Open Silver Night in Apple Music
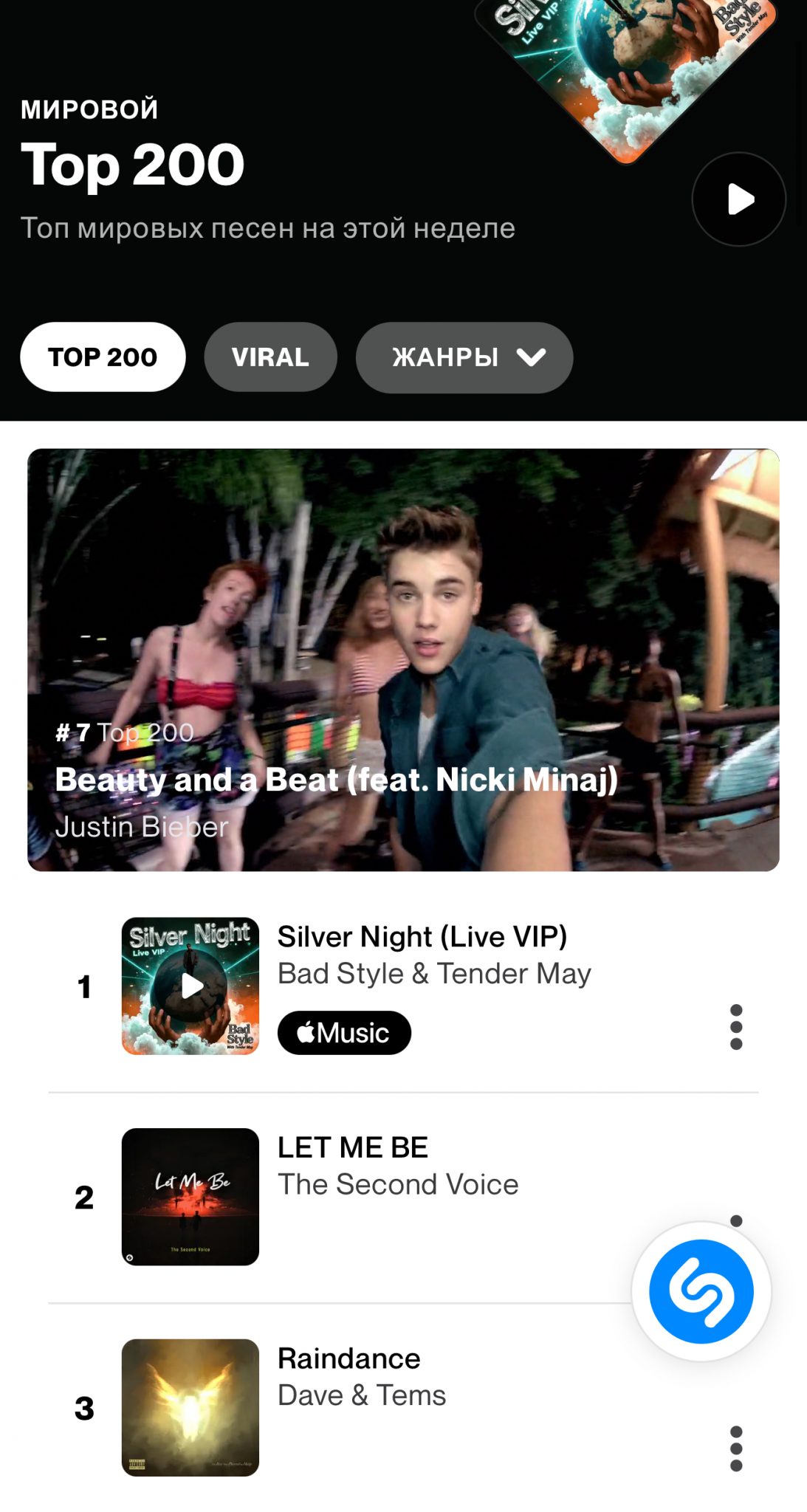Screen dimensions: 807x1512 pyautogui.click(x=344, y=1033)
